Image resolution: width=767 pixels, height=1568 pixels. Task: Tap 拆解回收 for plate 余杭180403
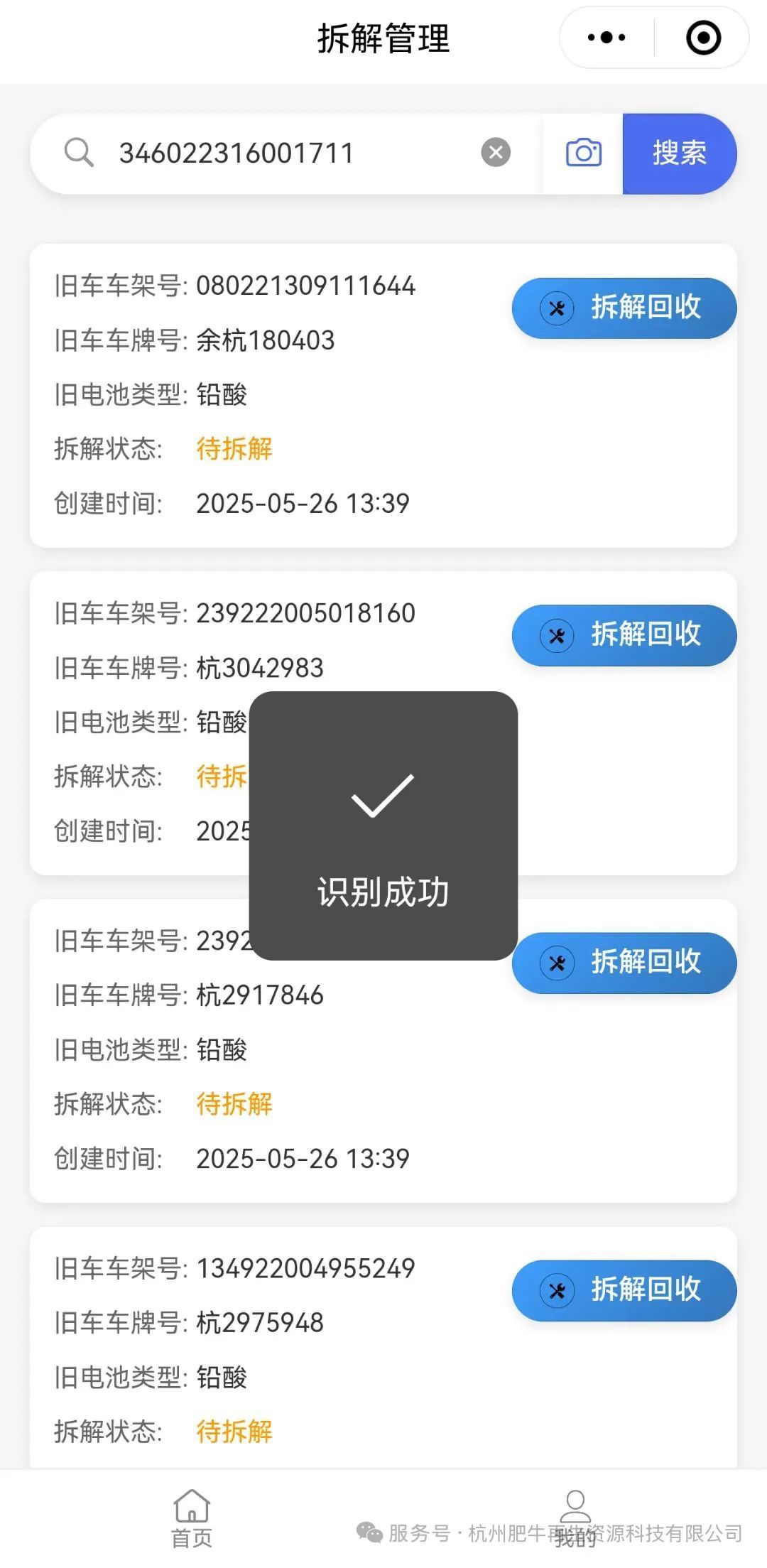(624, 308)
